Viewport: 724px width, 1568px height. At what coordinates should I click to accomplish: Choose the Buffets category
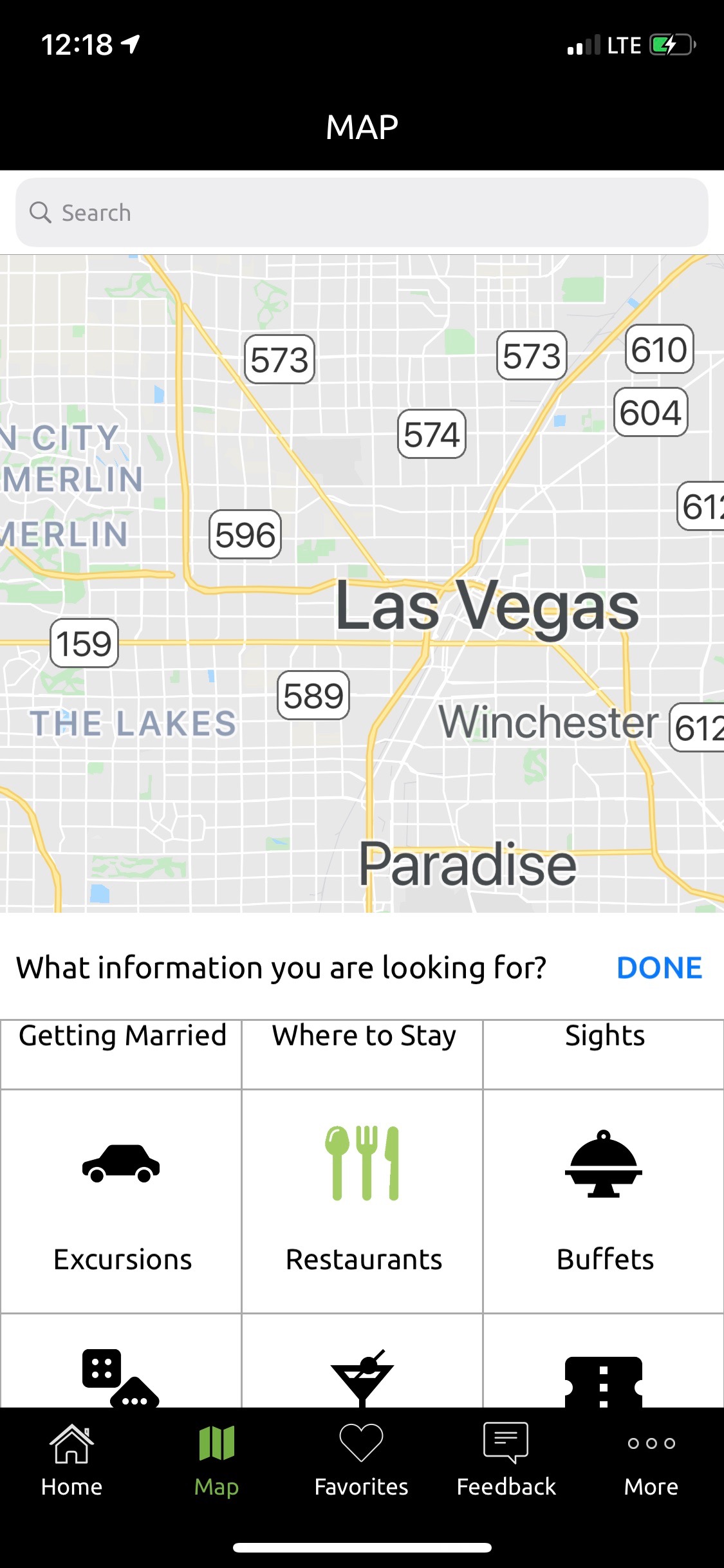coord(604,1201)
